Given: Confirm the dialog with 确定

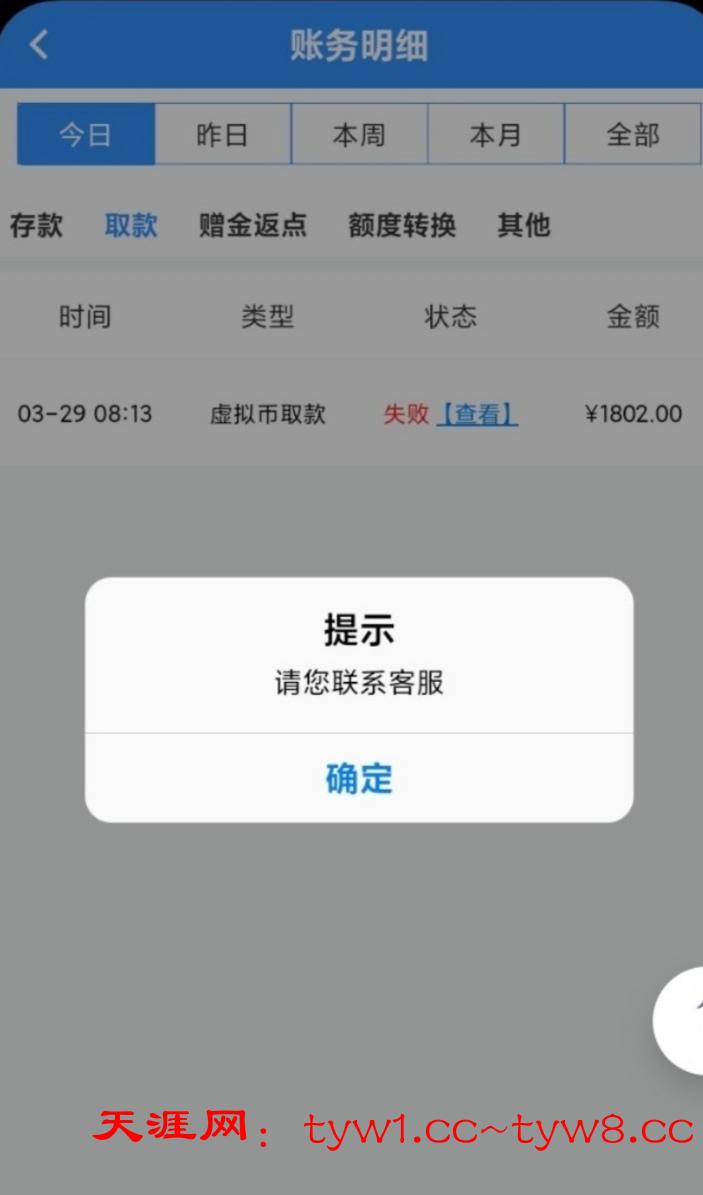Looking at the screenshot, I should coord(359,778).
